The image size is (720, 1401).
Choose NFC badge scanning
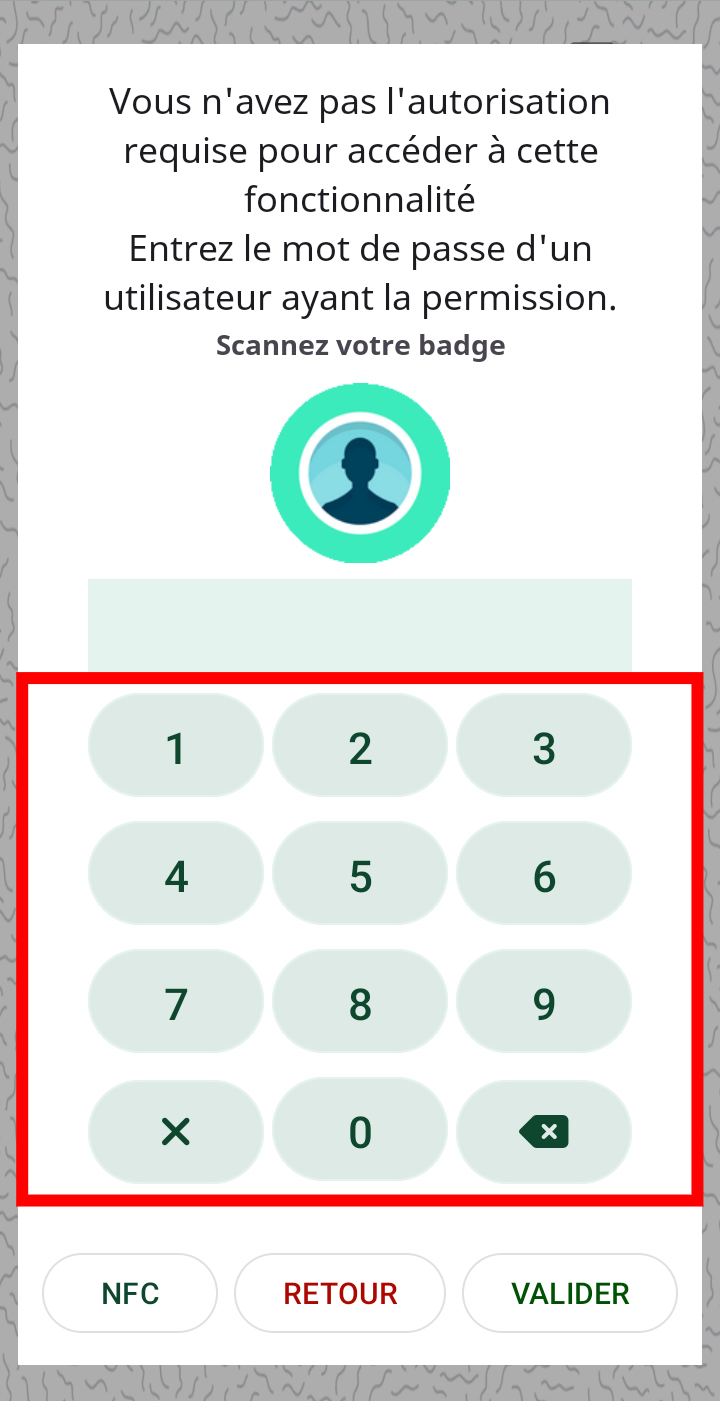click(130, 1293)
